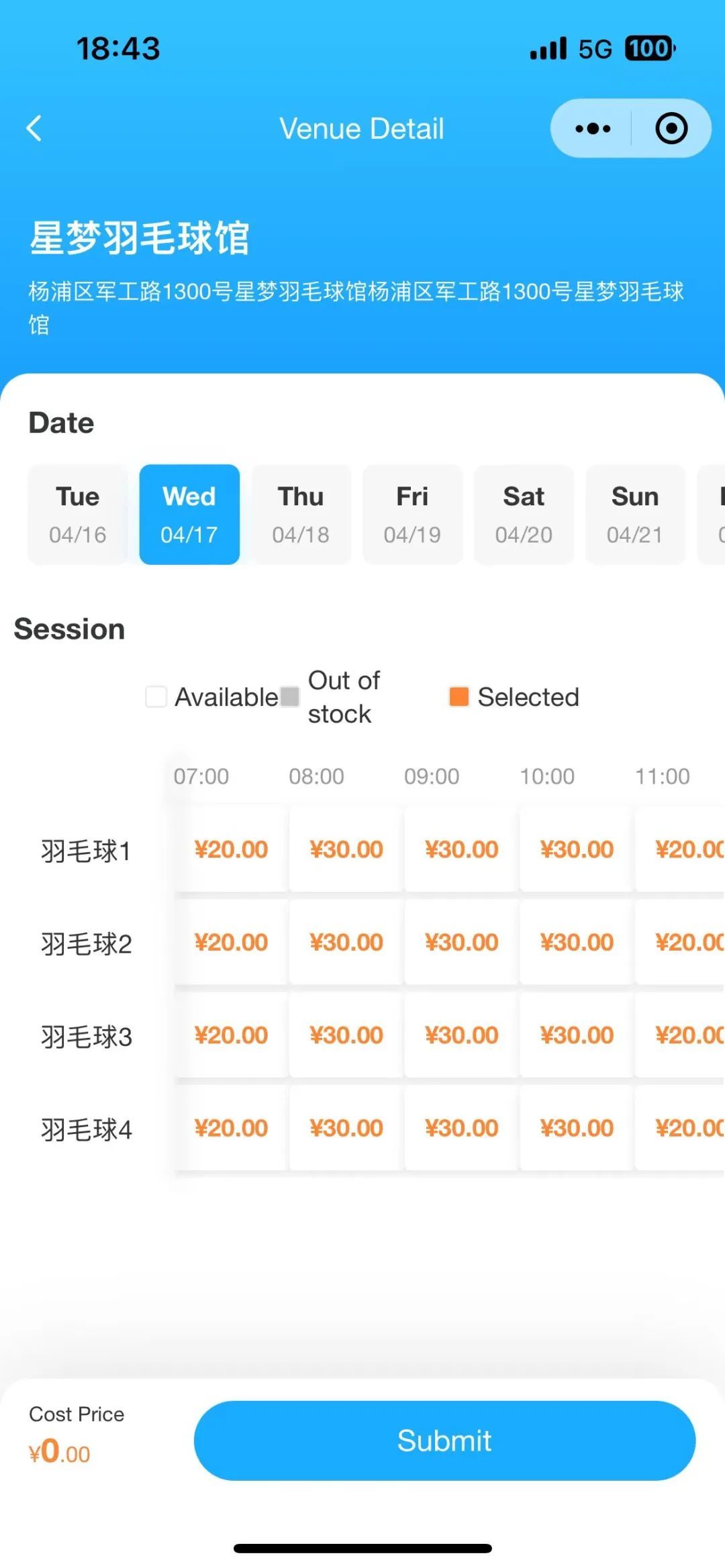Viewport: 725px width, 1568px height.
Task: Select 羽毛球1 court at 07:00
Action: (x=231, y=849)
